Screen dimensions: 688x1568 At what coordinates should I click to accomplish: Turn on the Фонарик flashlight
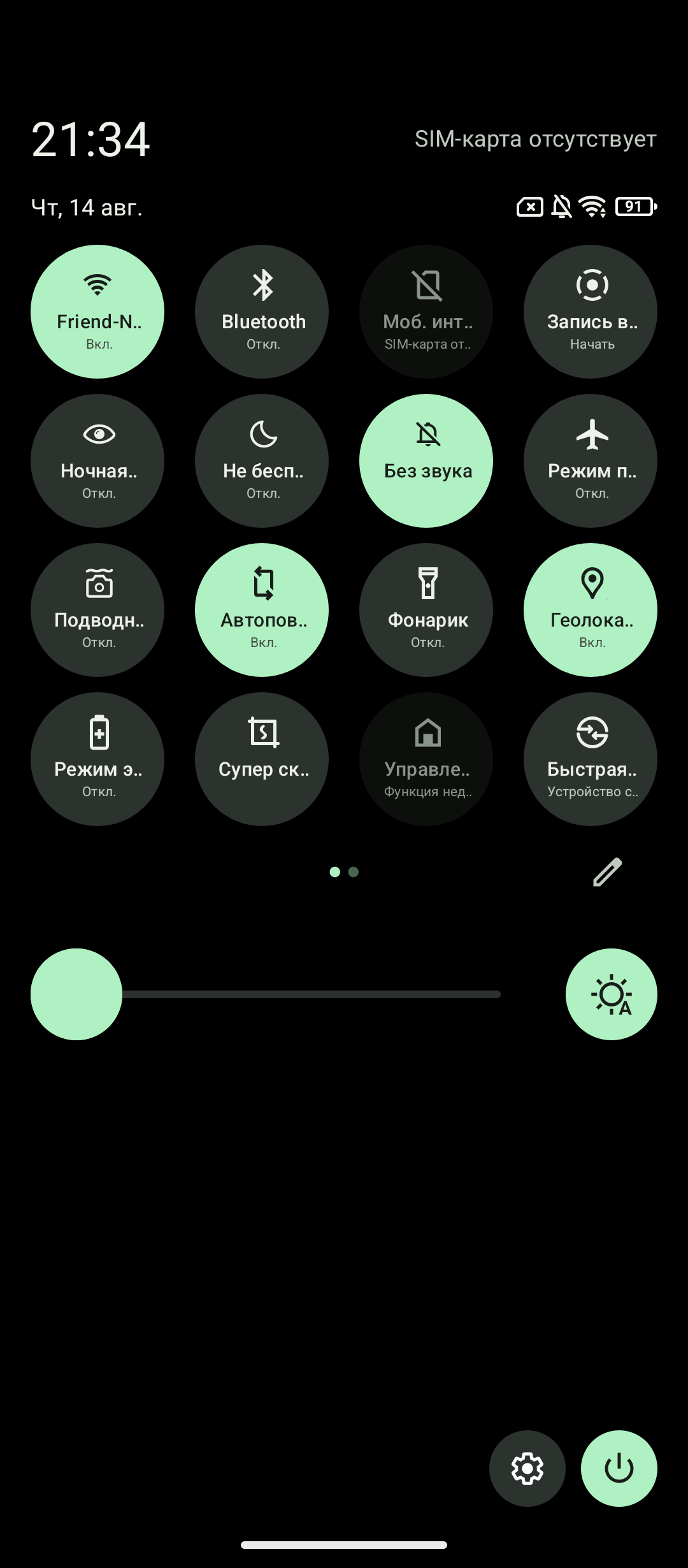click(x=426, y=610)
